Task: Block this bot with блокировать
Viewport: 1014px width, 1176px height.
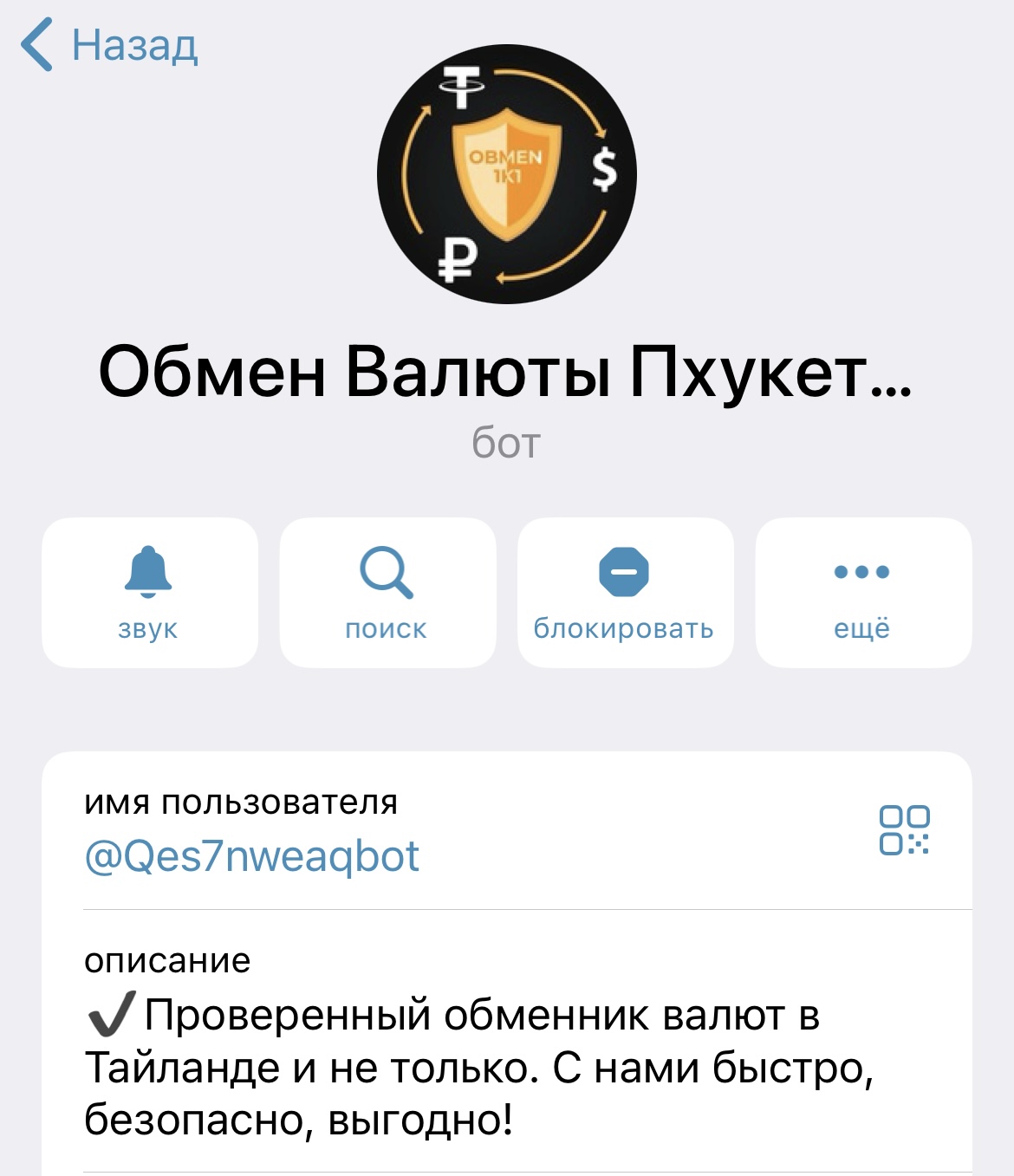Action: pyautogui.click(x=625, y=593)
